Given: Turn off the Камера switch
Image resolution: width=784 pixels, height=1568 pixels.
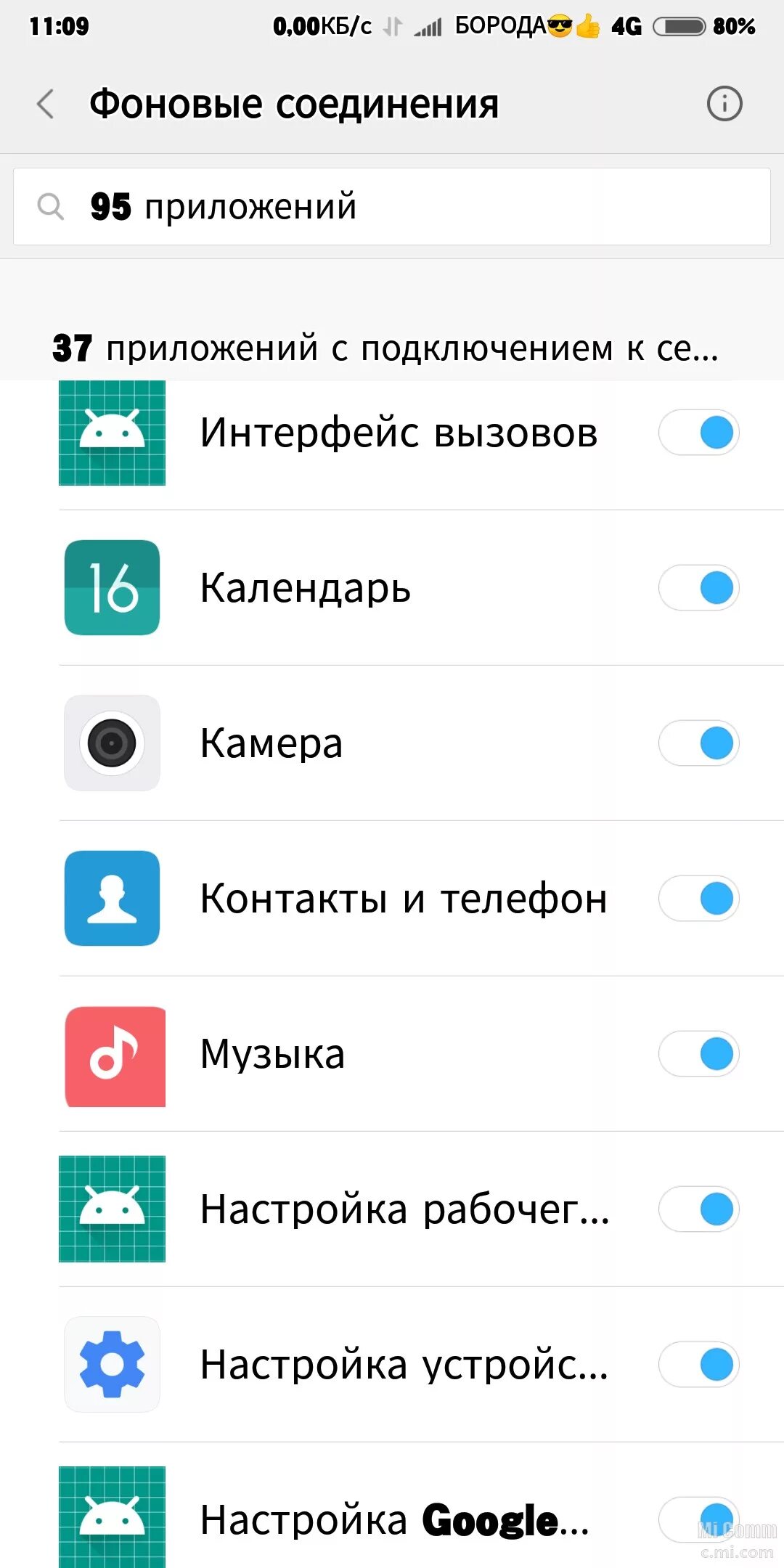Looking at the screenshot, I should pos(699,743).
